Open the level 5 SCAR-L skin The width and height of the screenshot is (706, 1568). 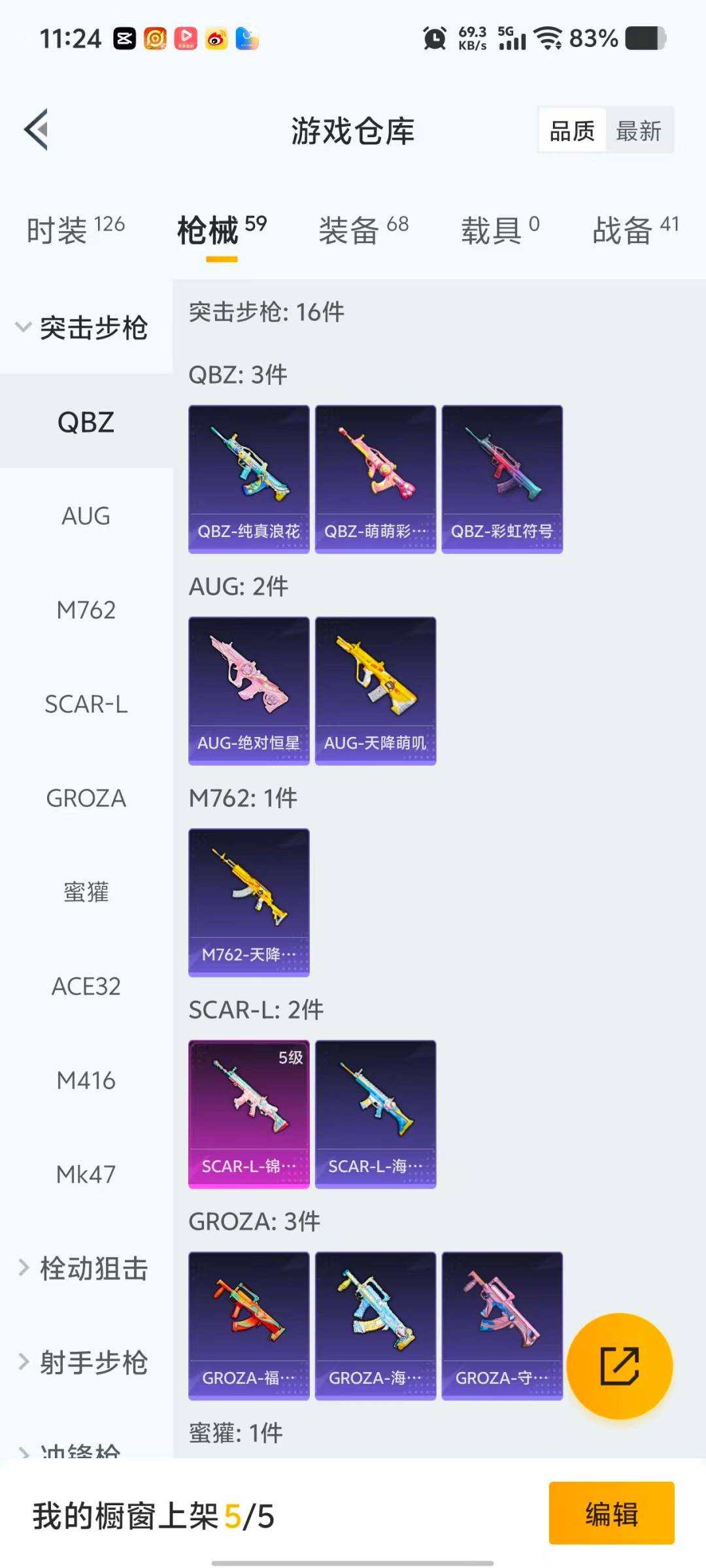[x=248, y=1114]
